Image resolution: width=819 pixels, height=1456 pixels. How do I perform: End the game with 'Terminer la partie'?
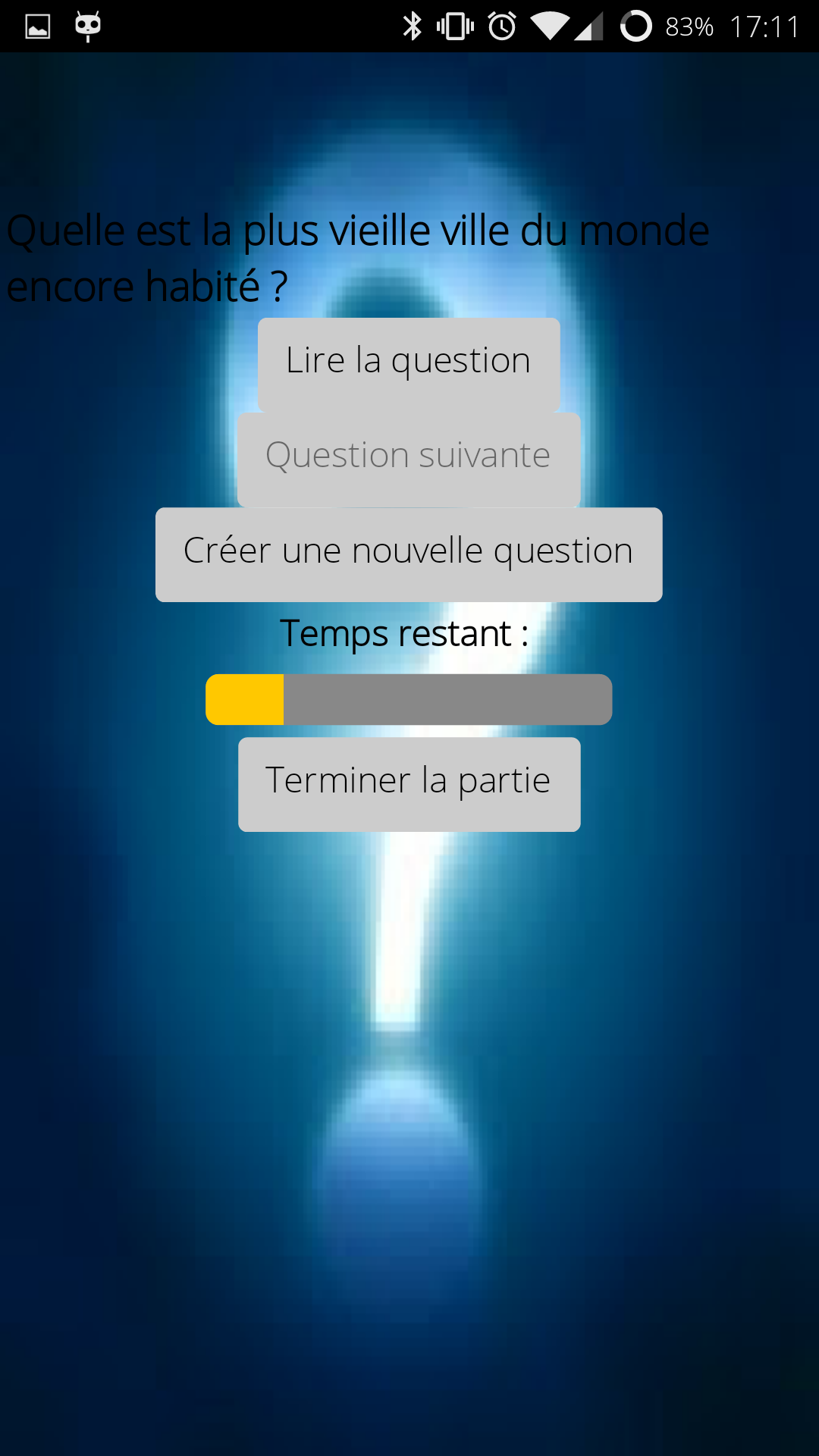pos(408,783)
